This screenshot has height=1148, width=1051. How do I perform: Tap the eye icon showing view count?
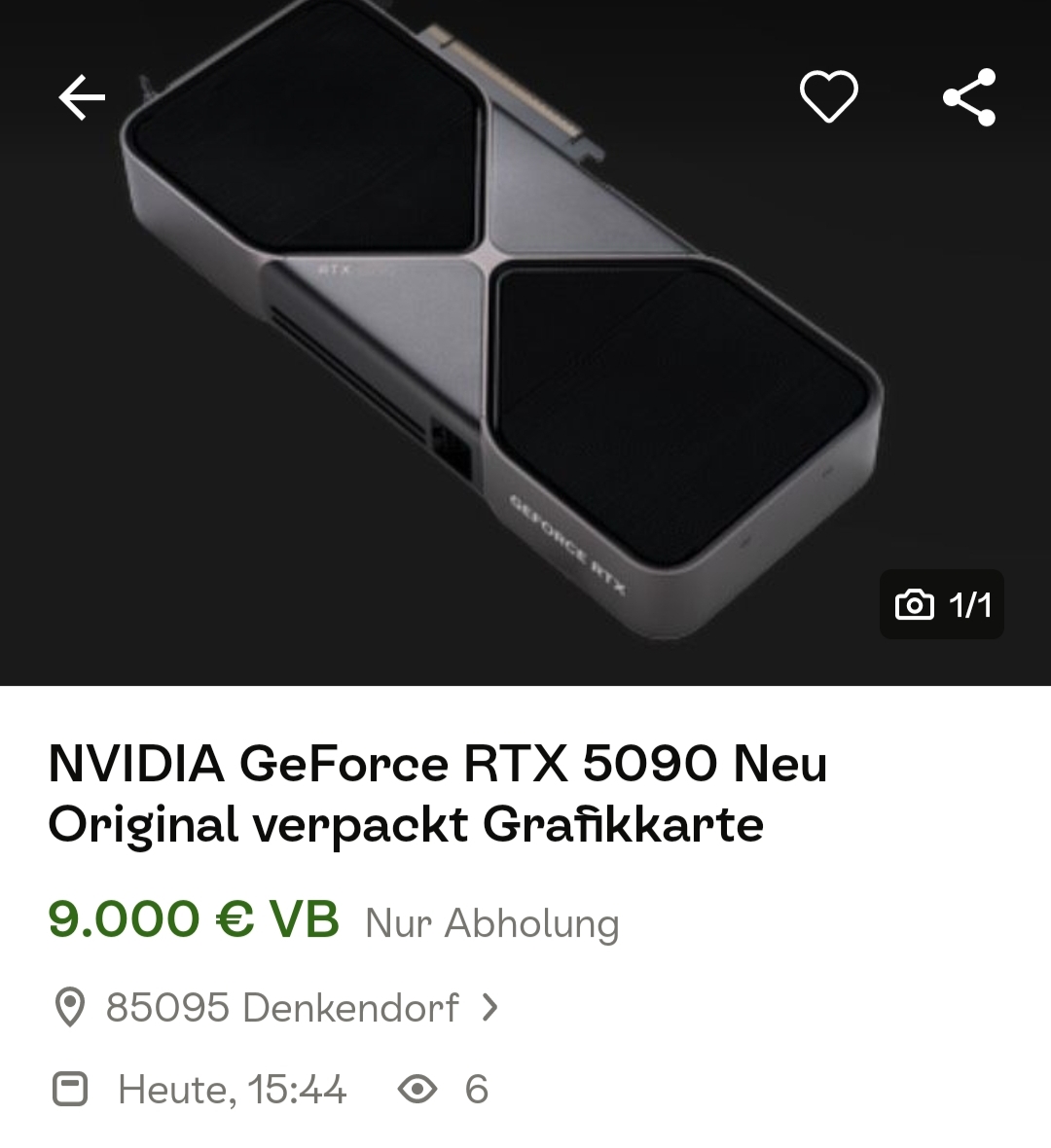[417, 1090]
